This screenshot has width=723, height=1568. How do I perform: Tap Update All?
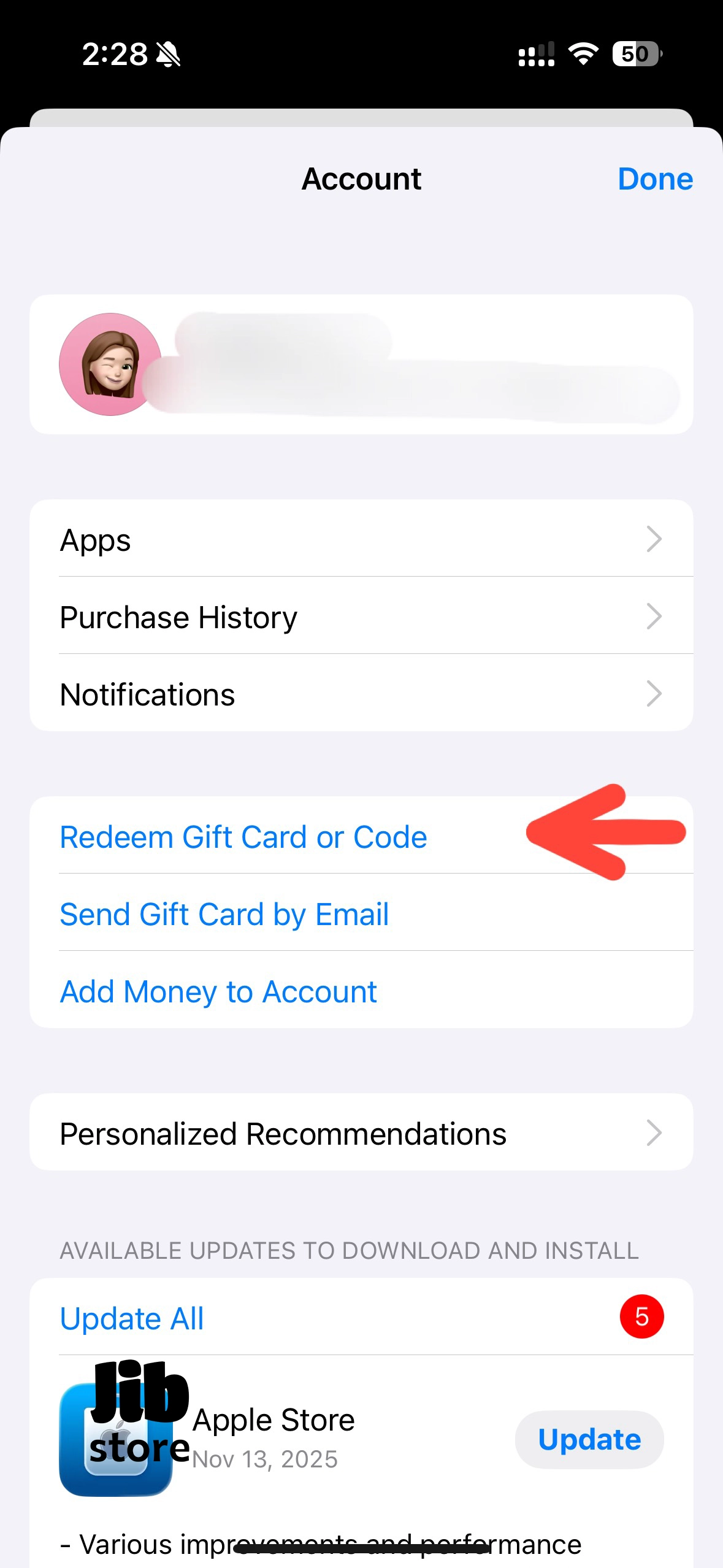pyautogui.click(x=132, y=1318)
